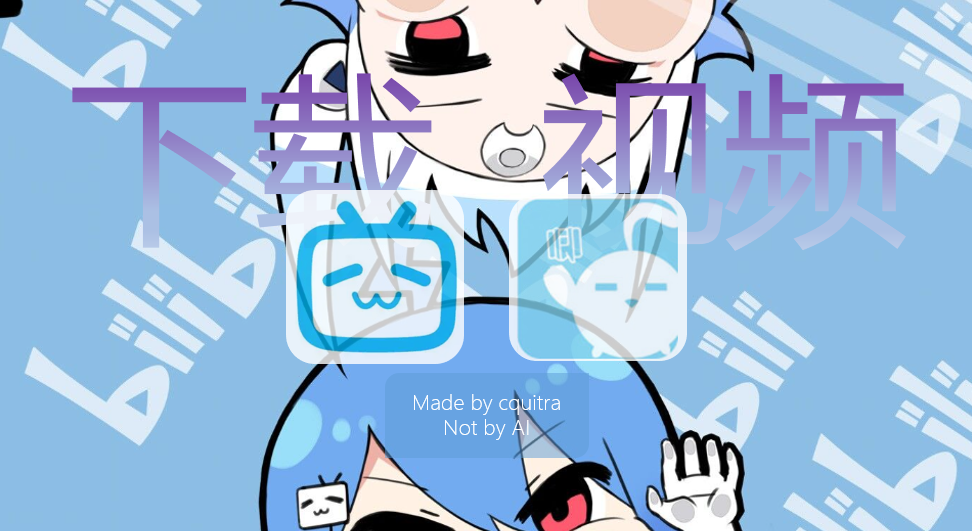Viewport: 972px width, 531px height.
Task: Open the JiJi rabbit downloader tile
Action: (x=597, y=277)
